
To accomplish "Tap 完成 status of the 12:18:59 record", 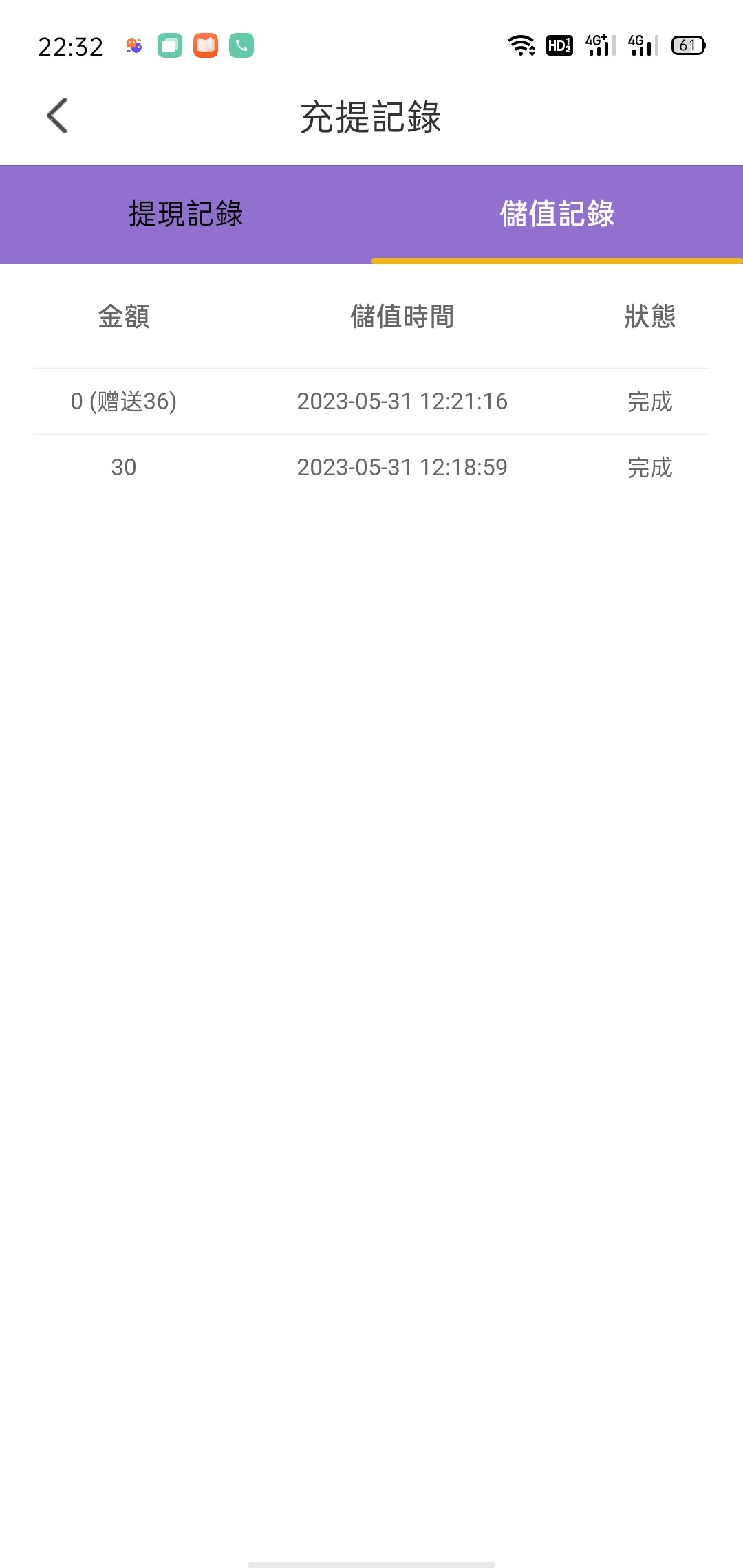I will coord(647,467).
